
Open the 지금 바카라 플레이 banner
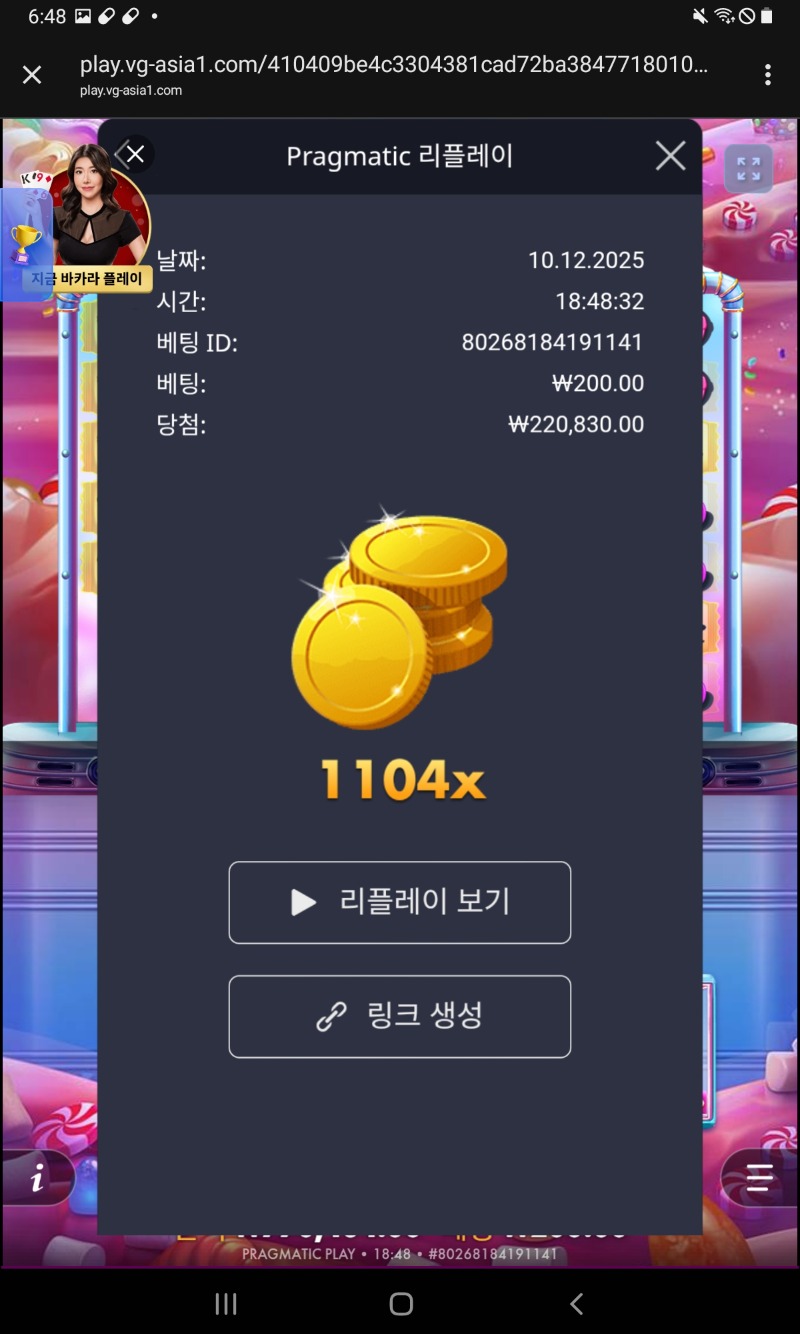tap(88, 279)
